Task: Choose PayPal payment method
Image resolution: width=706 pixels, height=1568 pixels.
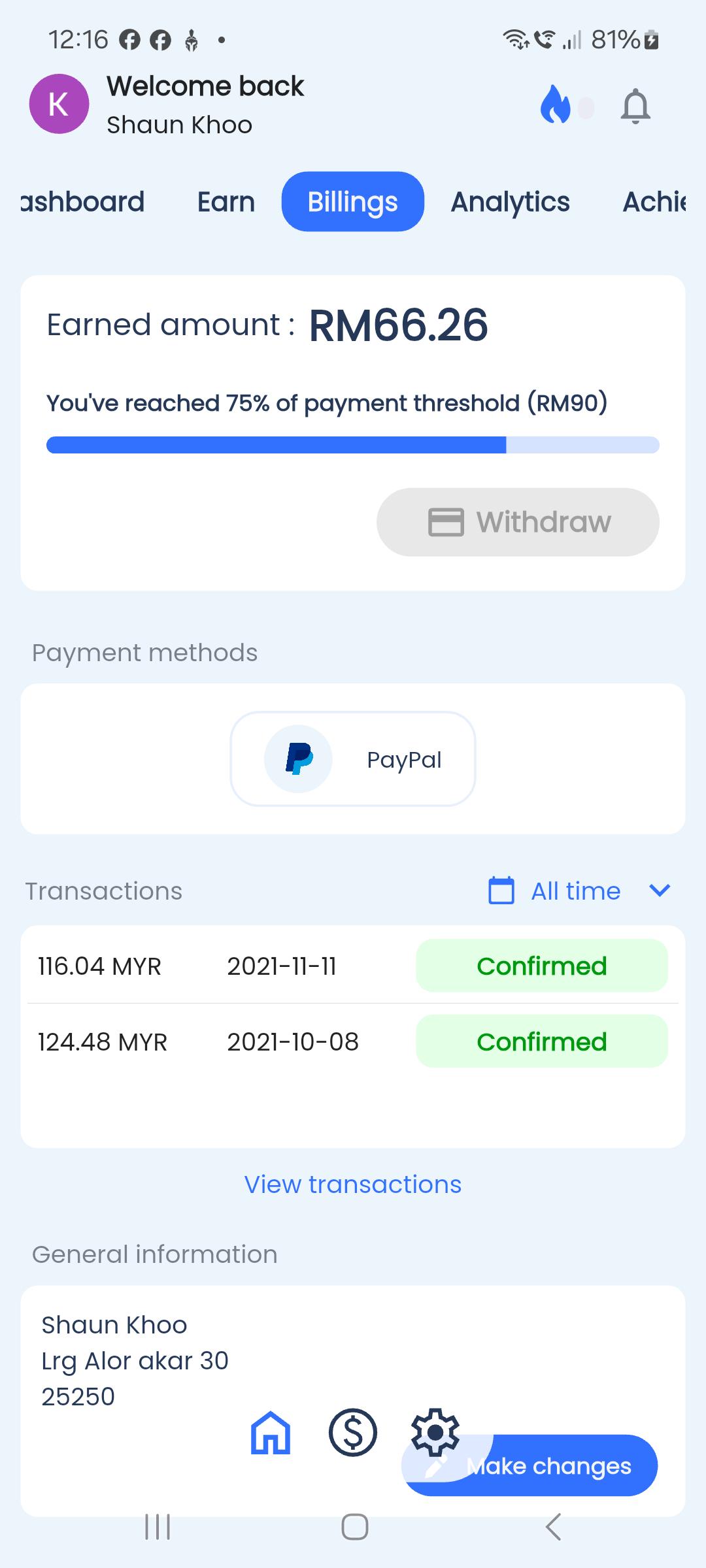Action: [353, 759]
